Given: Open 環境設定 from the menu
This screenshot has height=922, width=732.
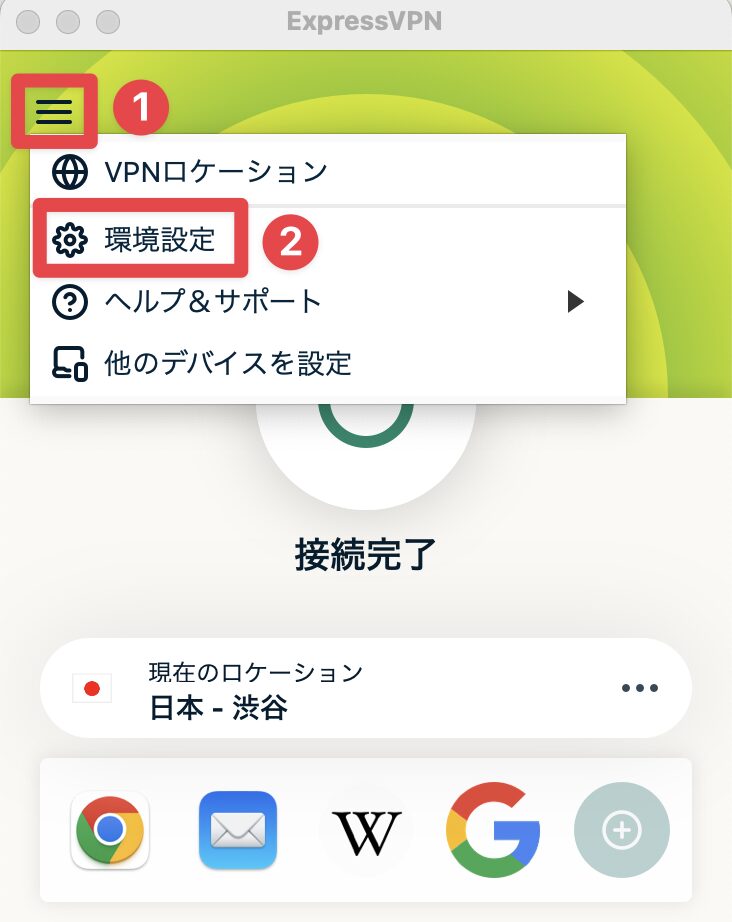Looking at the screenshot, I should pos(160,238).
